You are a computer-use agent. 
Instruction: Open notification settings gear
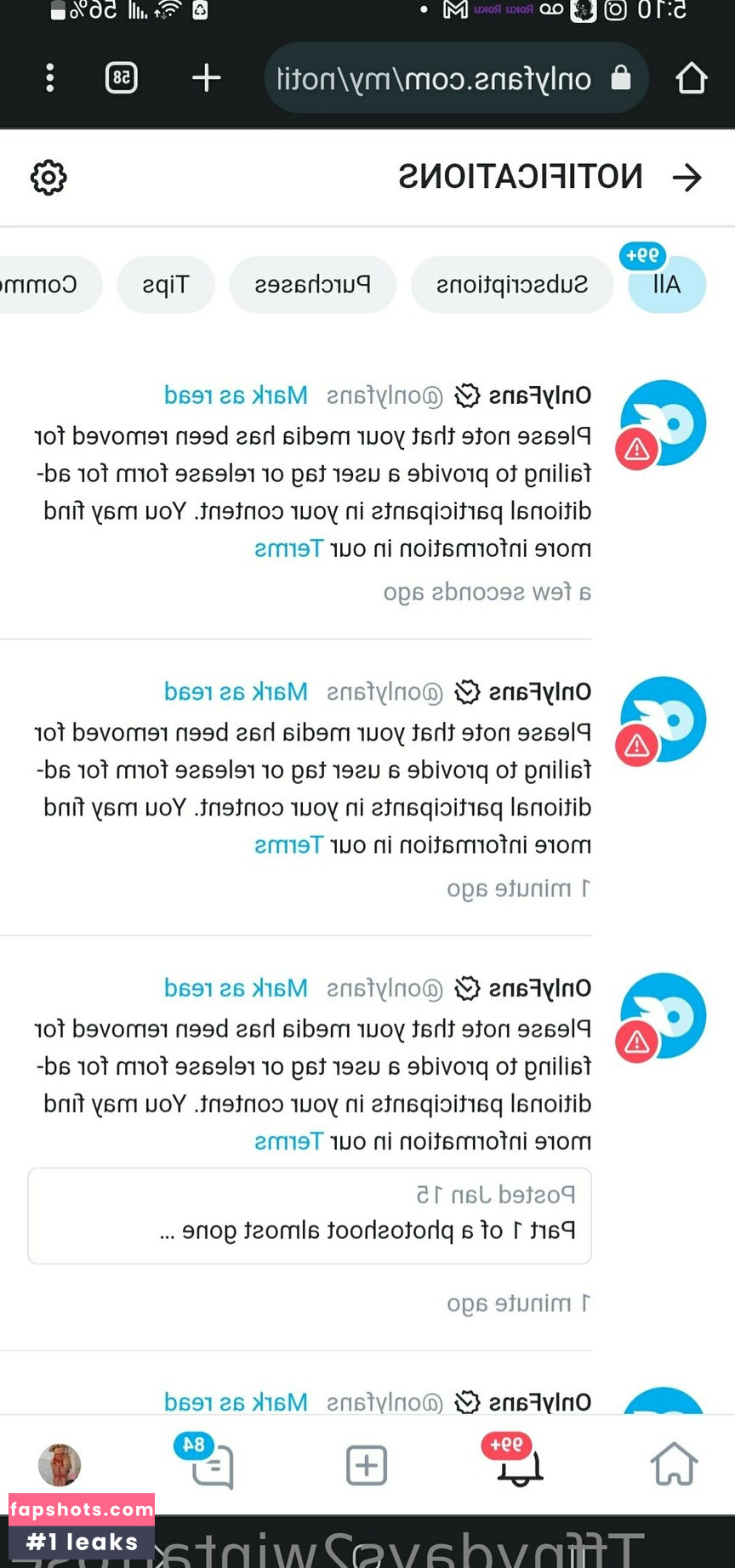[48, 177]
